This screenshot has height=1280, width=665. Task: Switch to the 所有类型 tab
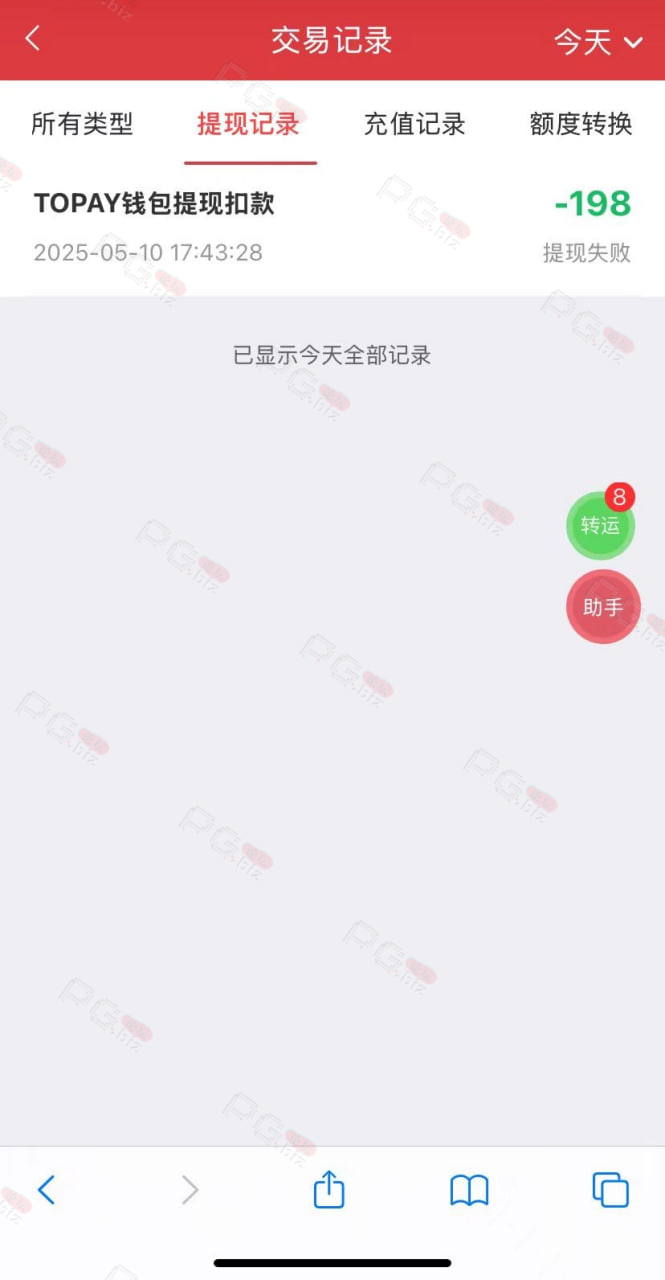tap(82, 124)
